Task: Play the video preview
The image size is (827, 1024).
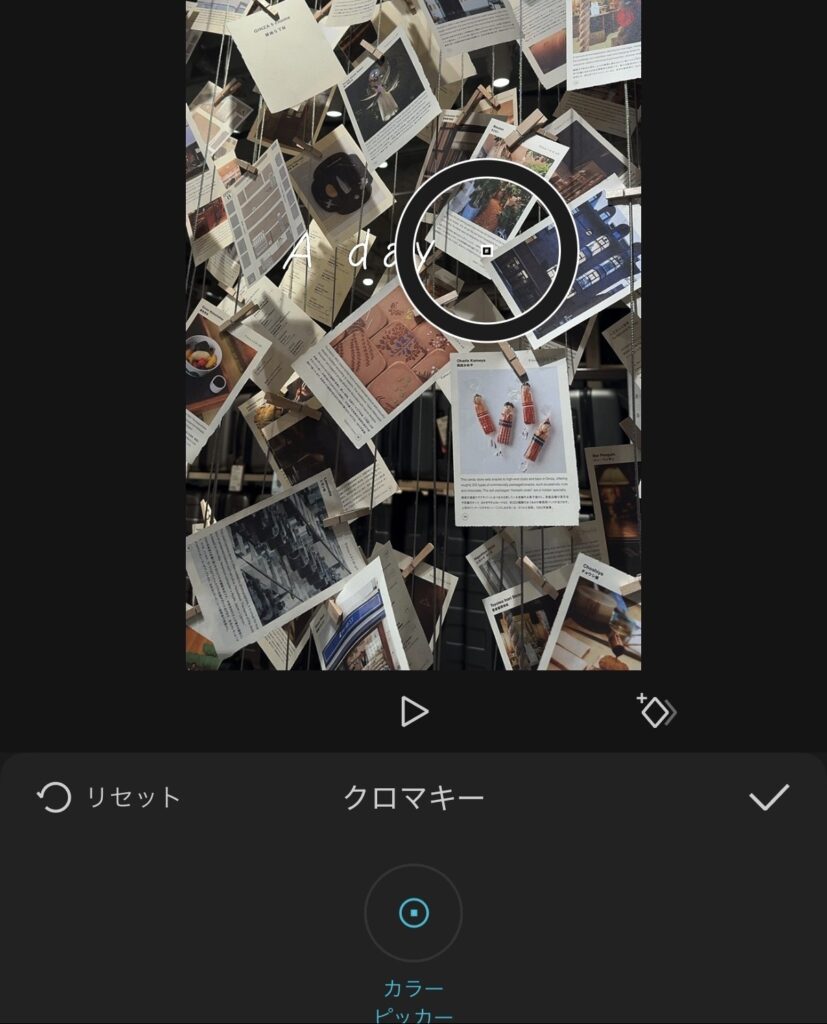Action: click(413, 712)
